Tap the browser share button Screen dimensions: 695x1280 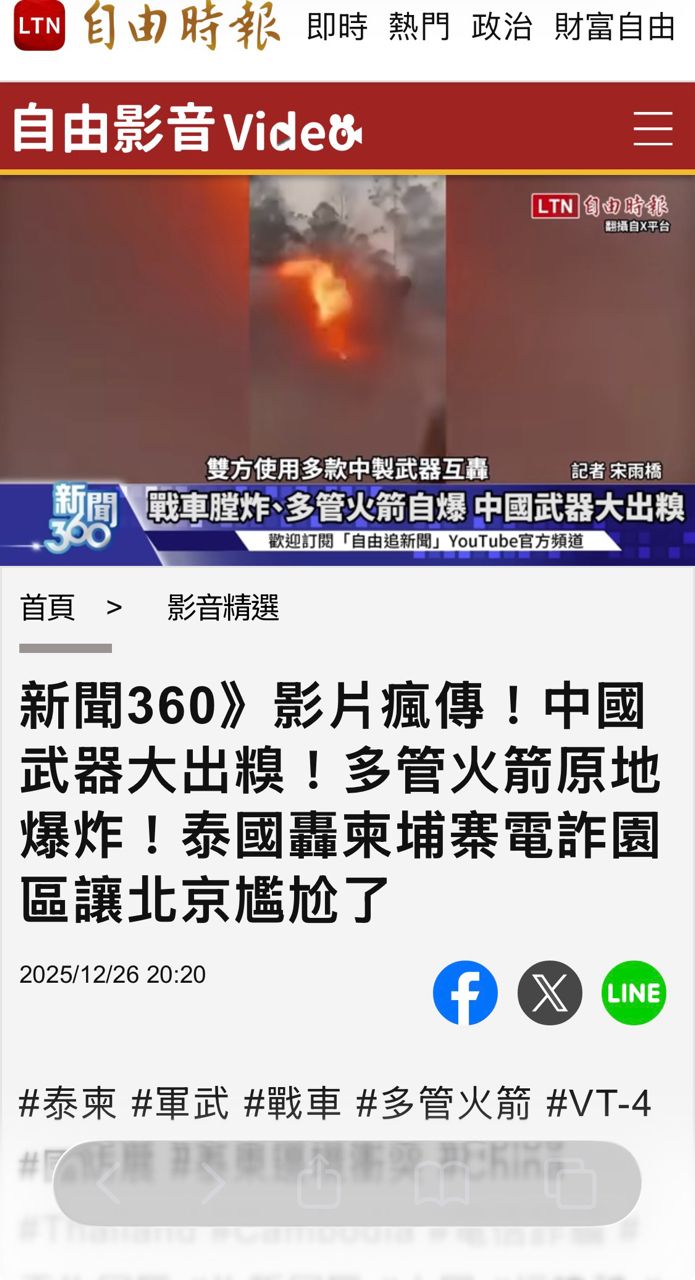click(319, 1184)
